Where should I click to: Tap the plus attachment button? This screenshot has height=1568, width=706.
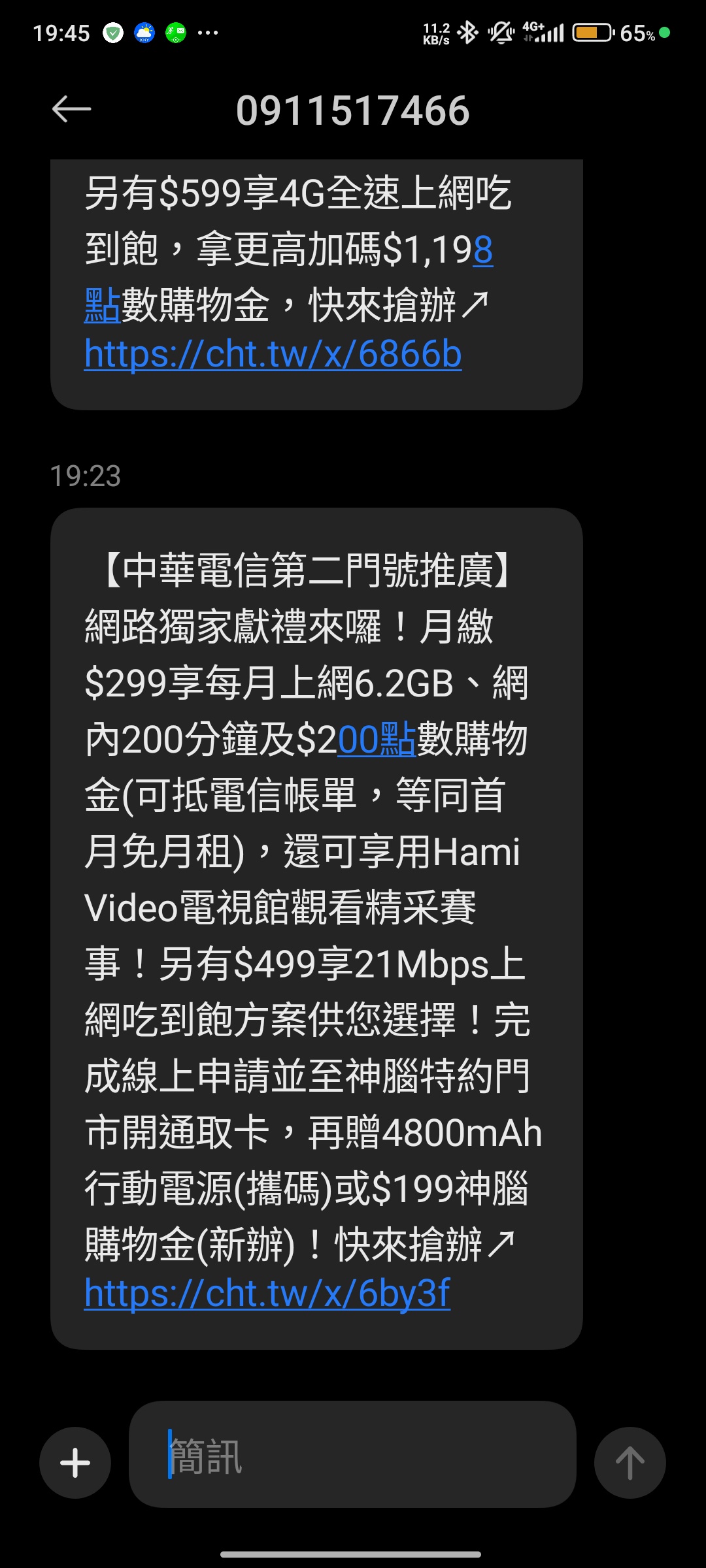pos(75,1462)
